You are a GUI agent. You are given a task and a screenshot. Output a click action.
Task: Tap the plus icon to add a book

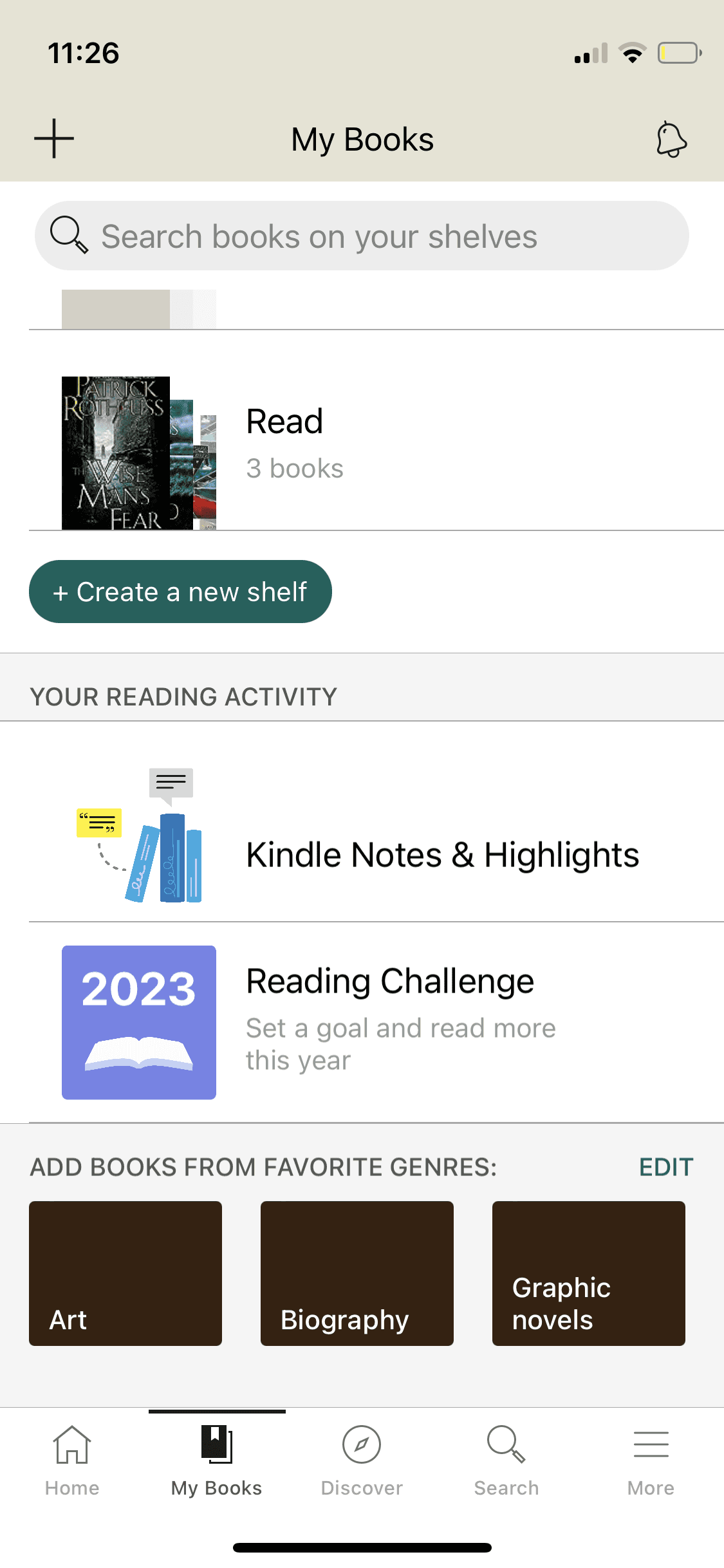click(54, 138)
